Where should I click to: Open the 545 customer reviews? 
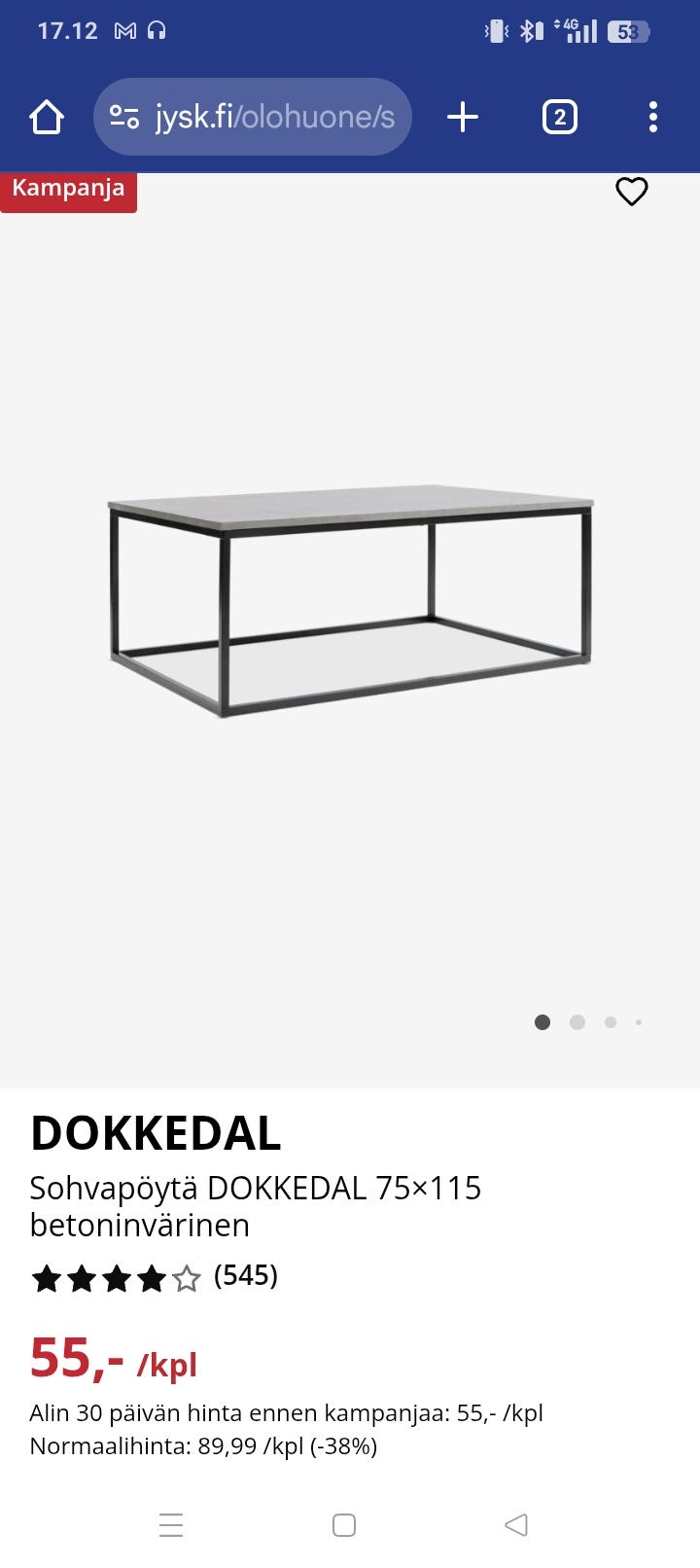click(x=245, y=1275)
